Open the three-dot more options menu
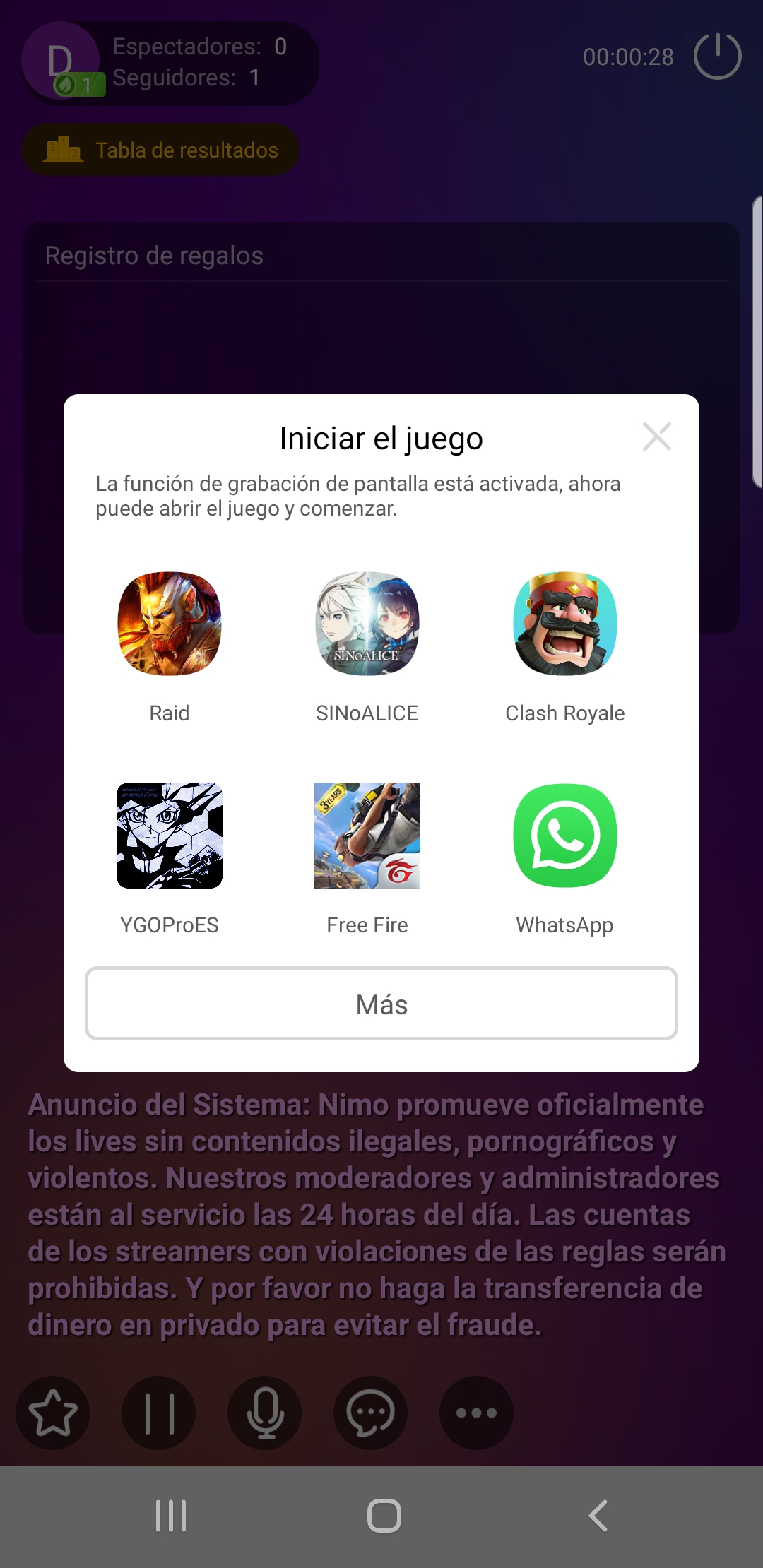The image size is (763, 1568). (x=476, y=1413)
